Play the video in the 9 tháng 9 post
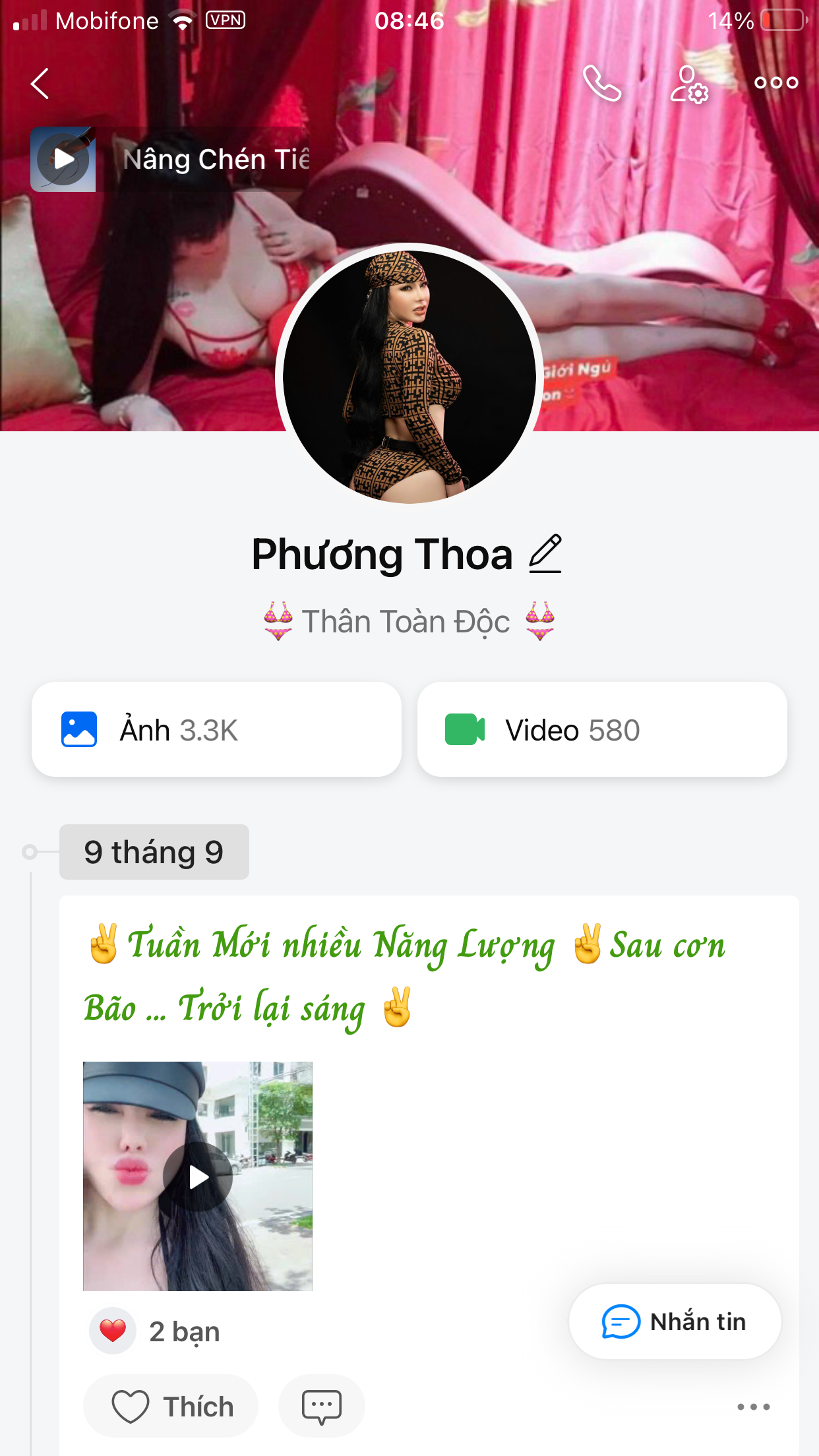Viewport: 819px width, 1456px height. [198, 1176]
